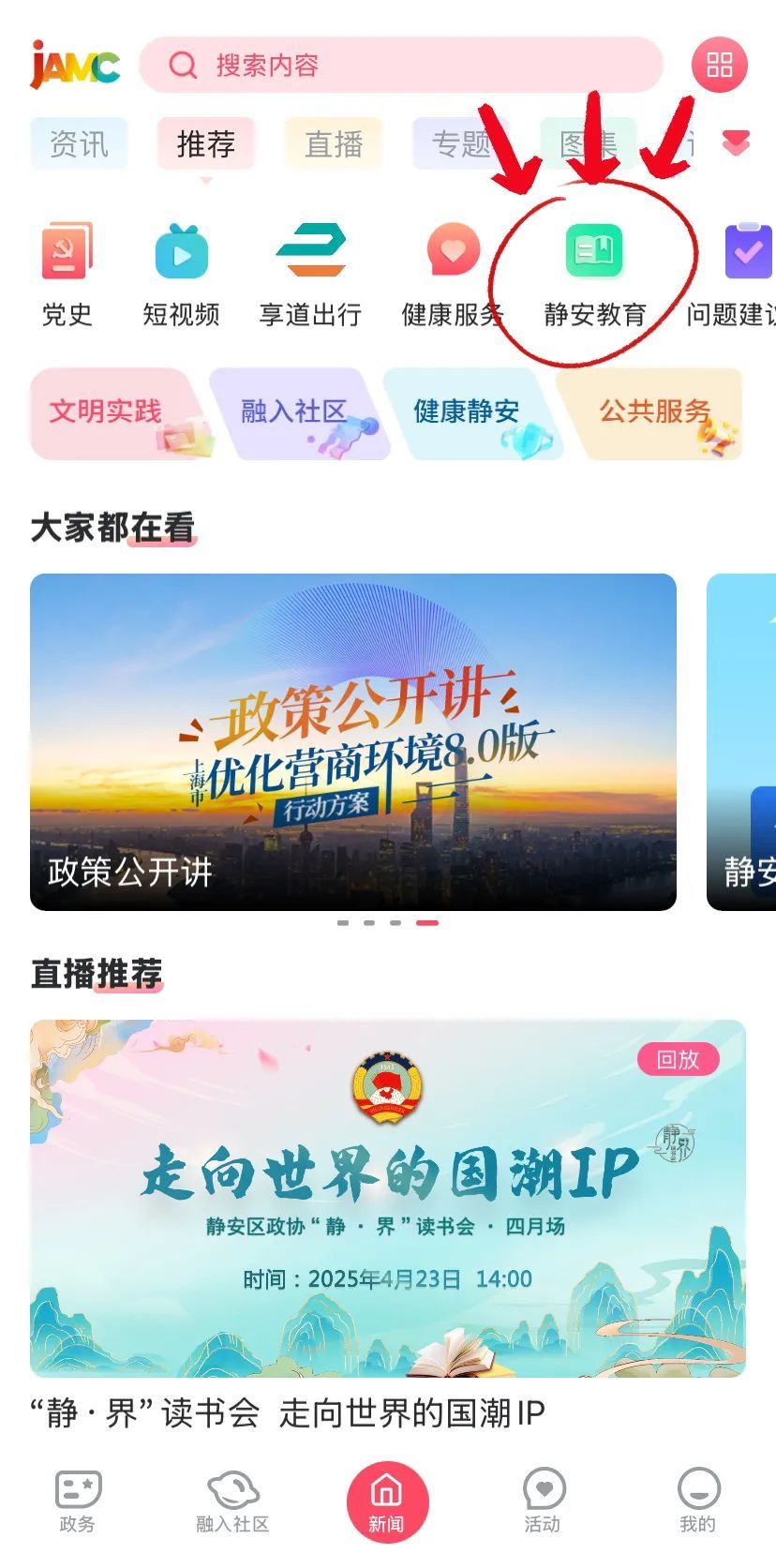Go to 融入社区 in bottom navigation
Screen dimensions: 776x1568
point(232,1501)
